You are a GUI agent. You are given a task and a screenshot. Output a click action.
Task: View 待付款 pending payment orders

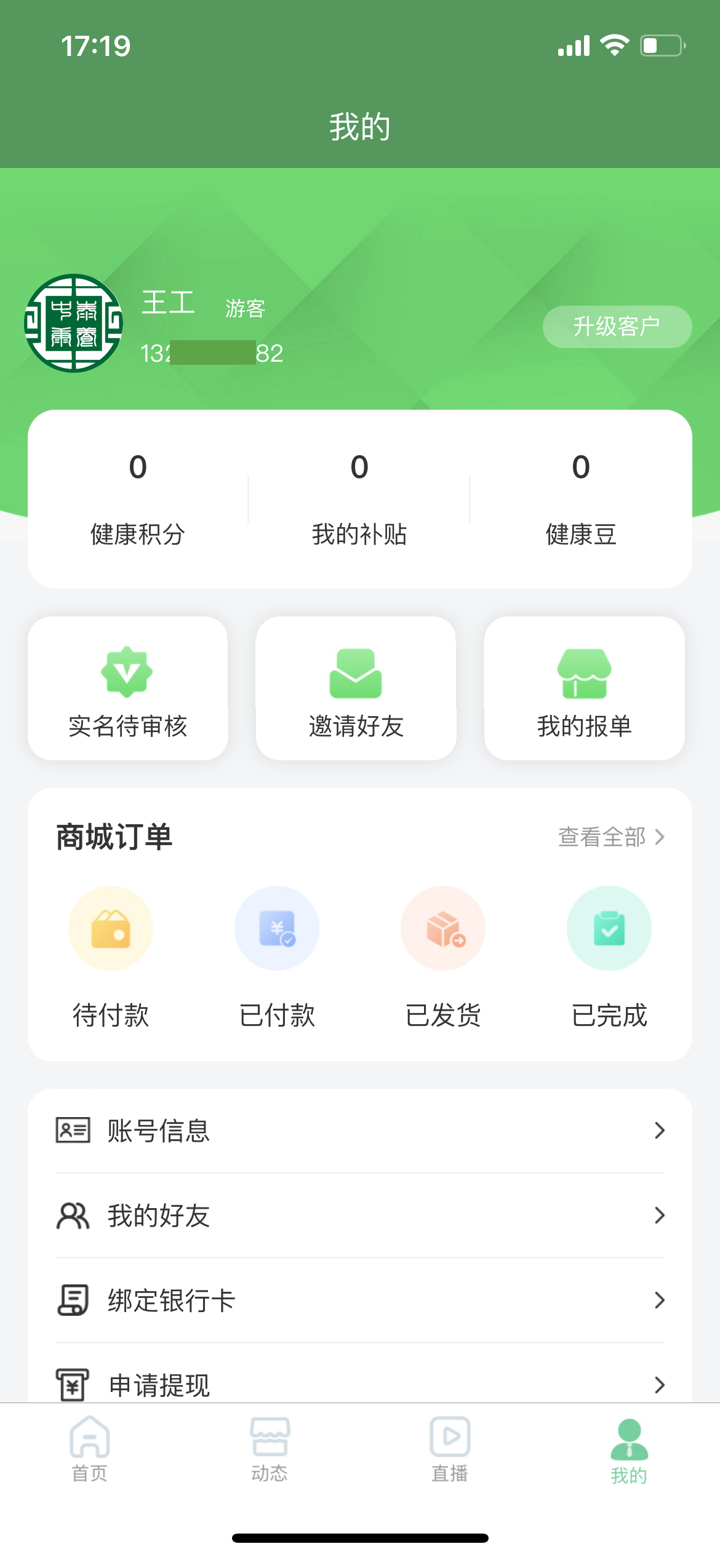pos(111,957)
